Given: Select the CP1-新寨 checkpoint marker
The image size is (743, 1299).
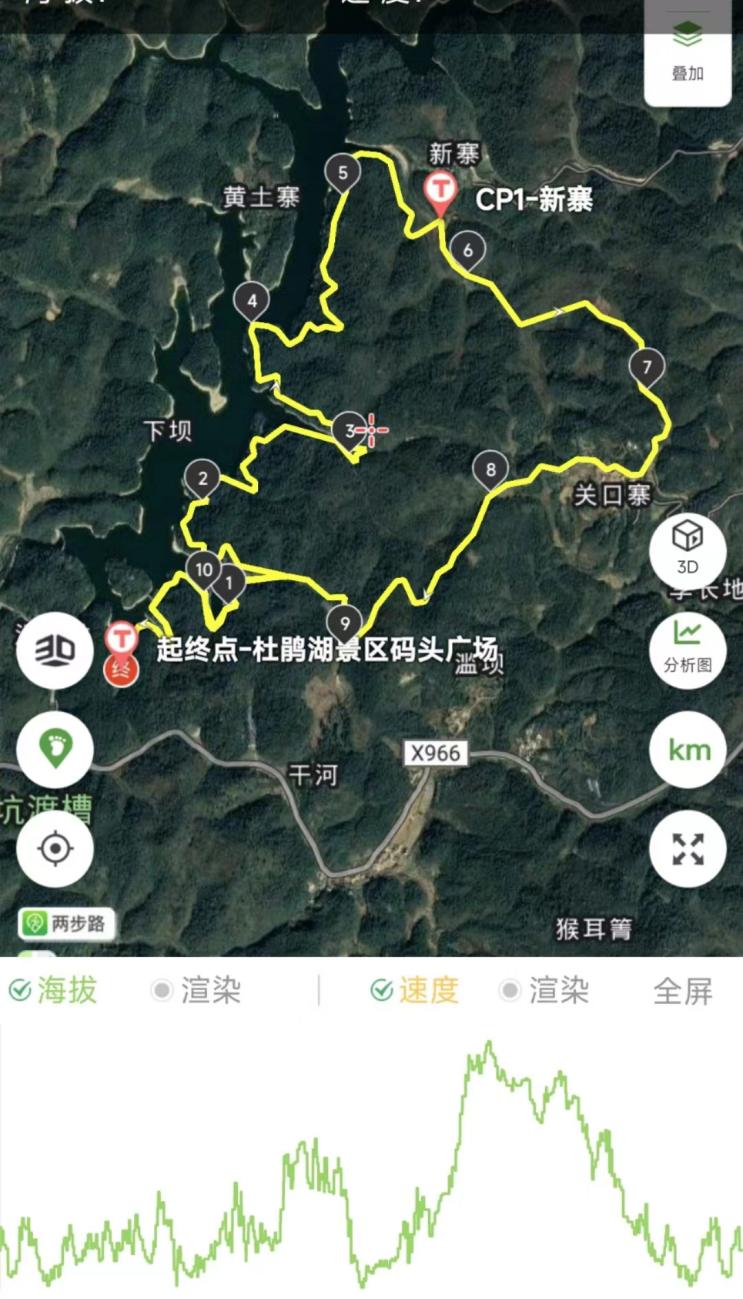Looking at the screenshot, I should [x=439, y=190].
